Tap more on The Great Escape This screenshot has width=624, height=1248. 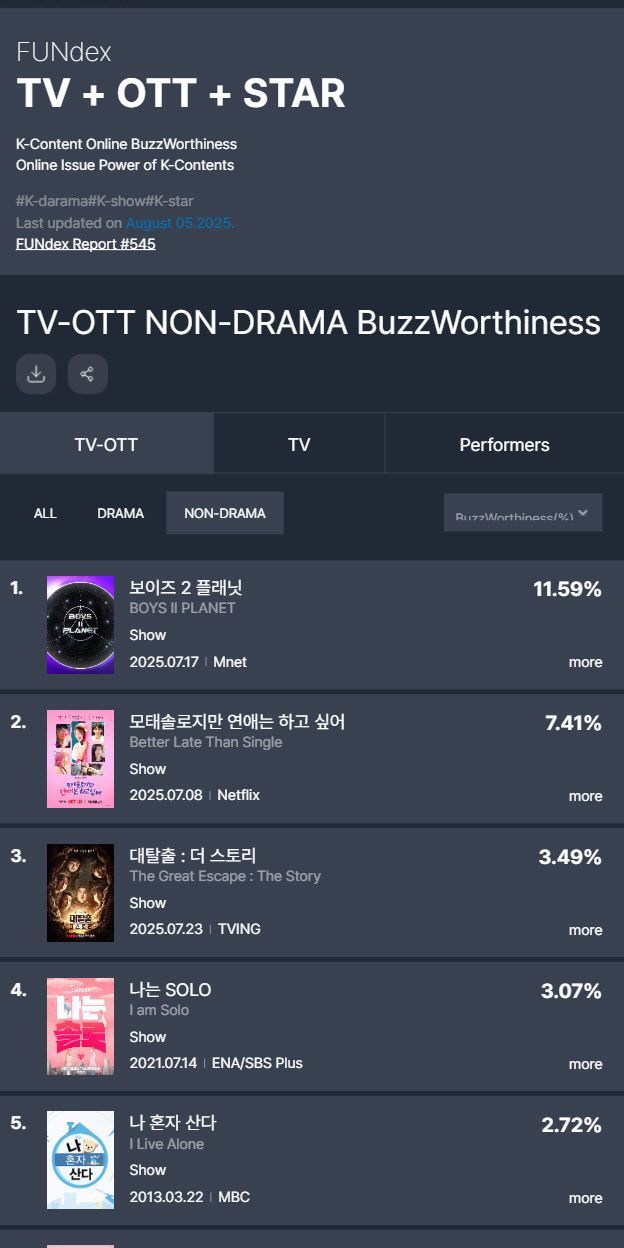tap(585, 930)
